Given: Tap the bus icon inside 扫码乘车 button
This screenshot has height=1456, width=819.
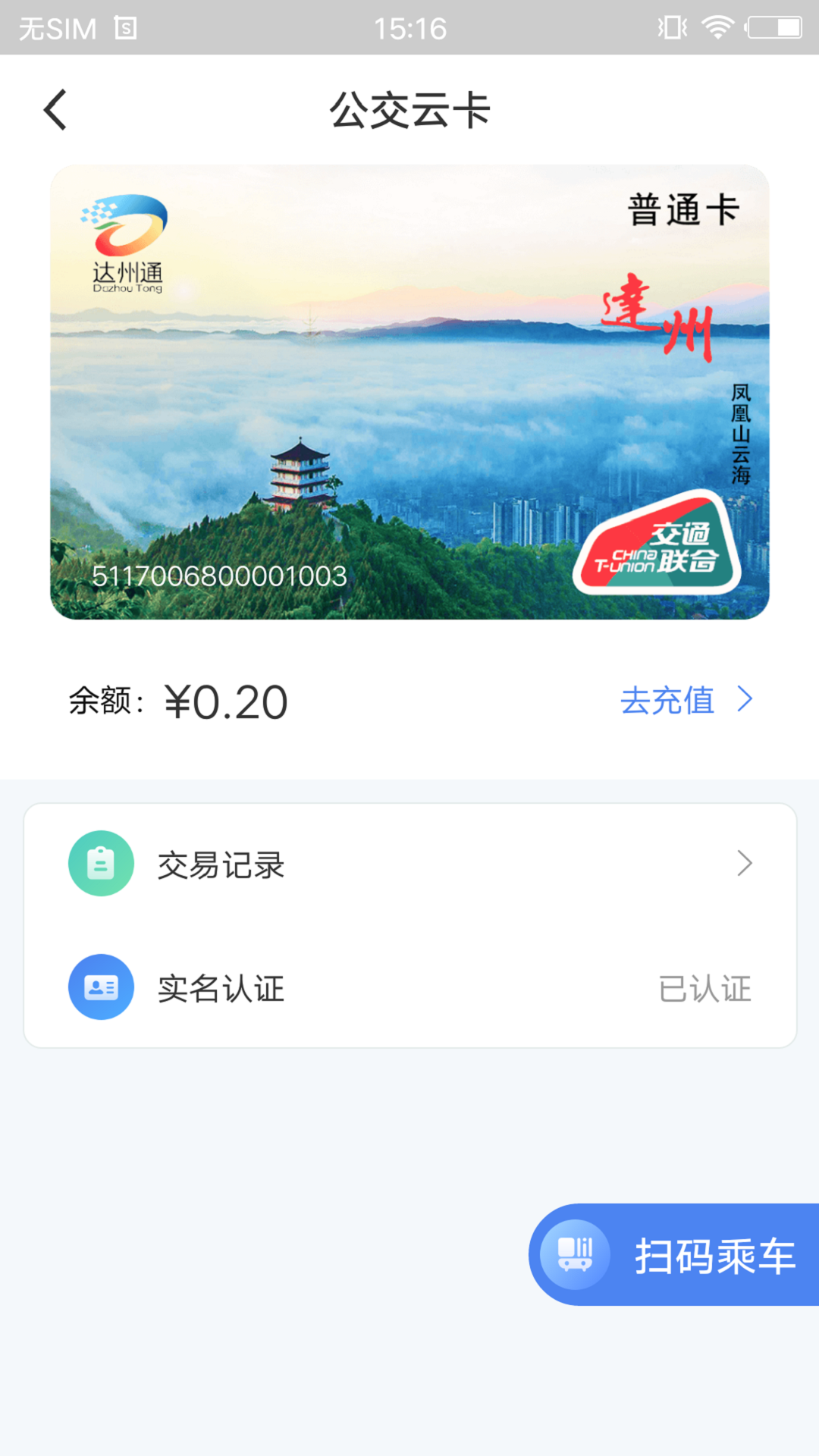Looking at the screenshot, I should point(576,1254).
